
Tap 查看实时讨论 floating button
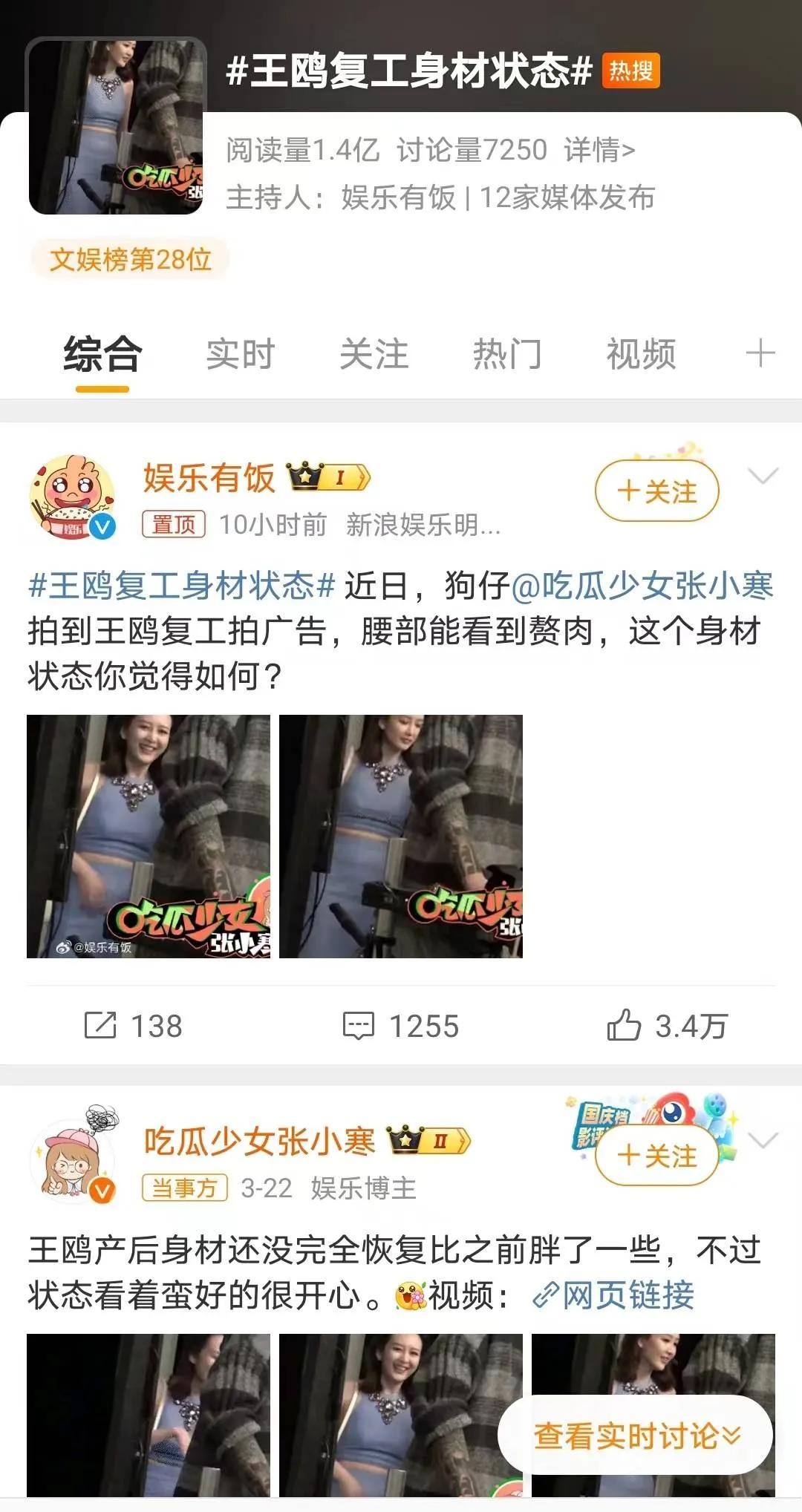pos(636,1436)
